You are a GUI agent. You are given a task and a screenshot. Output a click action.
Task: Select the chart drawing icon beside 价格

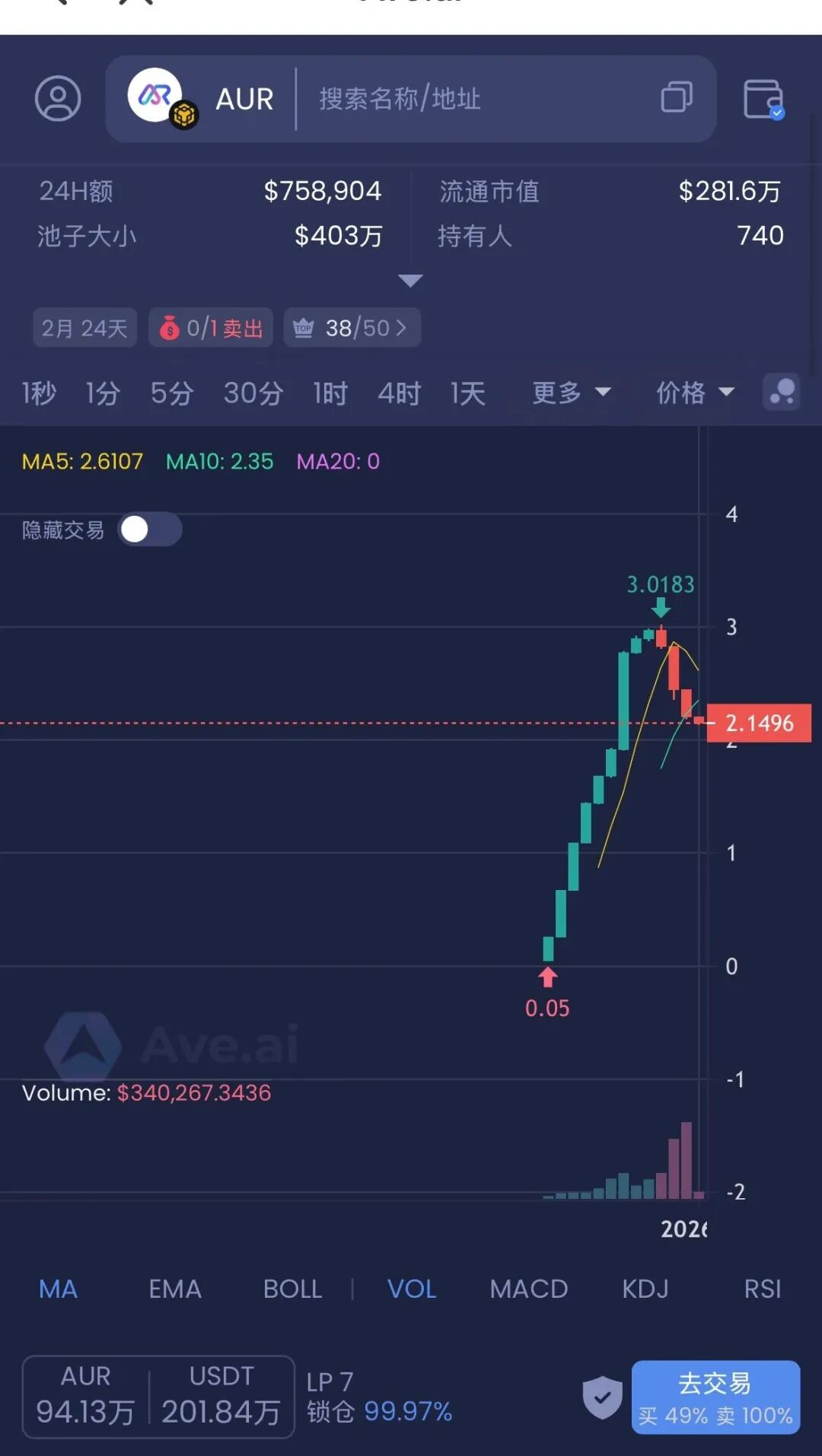coord(781,393)
